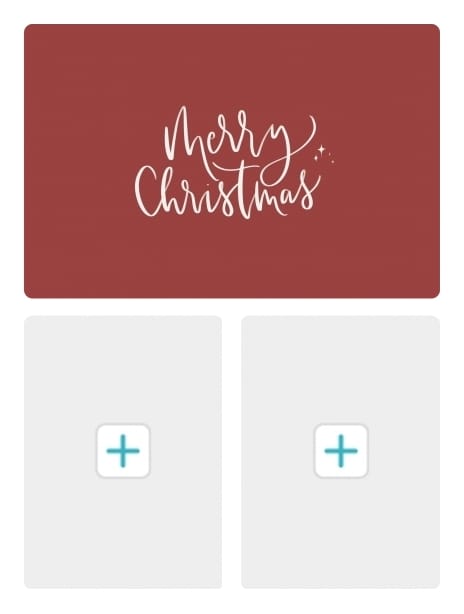Add a photo to the left placeholder slot
The width and height of the screenshot is (464, 614).
tap(123, 451)
